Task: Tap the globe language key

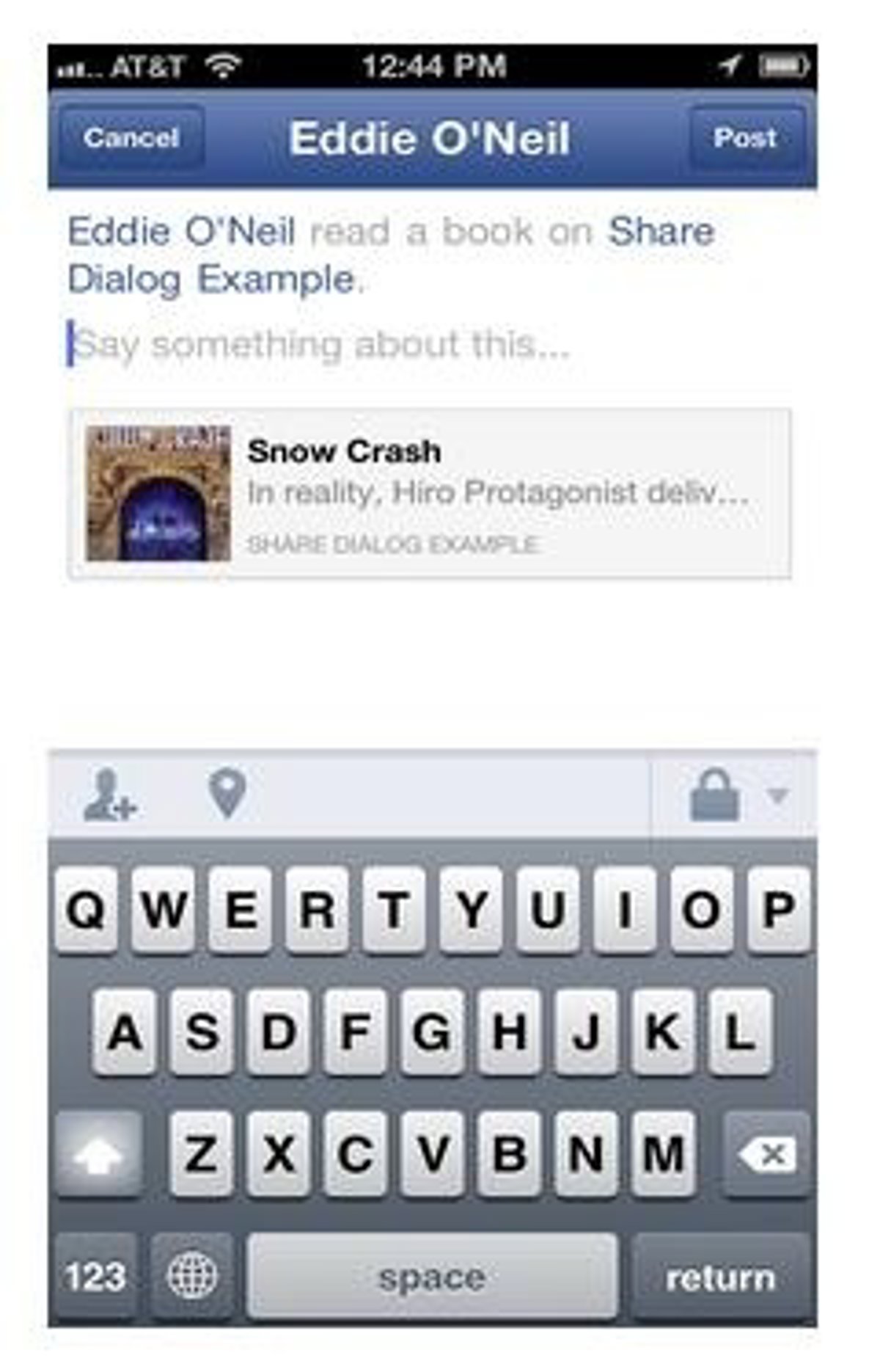Action: coord(193,1278)
